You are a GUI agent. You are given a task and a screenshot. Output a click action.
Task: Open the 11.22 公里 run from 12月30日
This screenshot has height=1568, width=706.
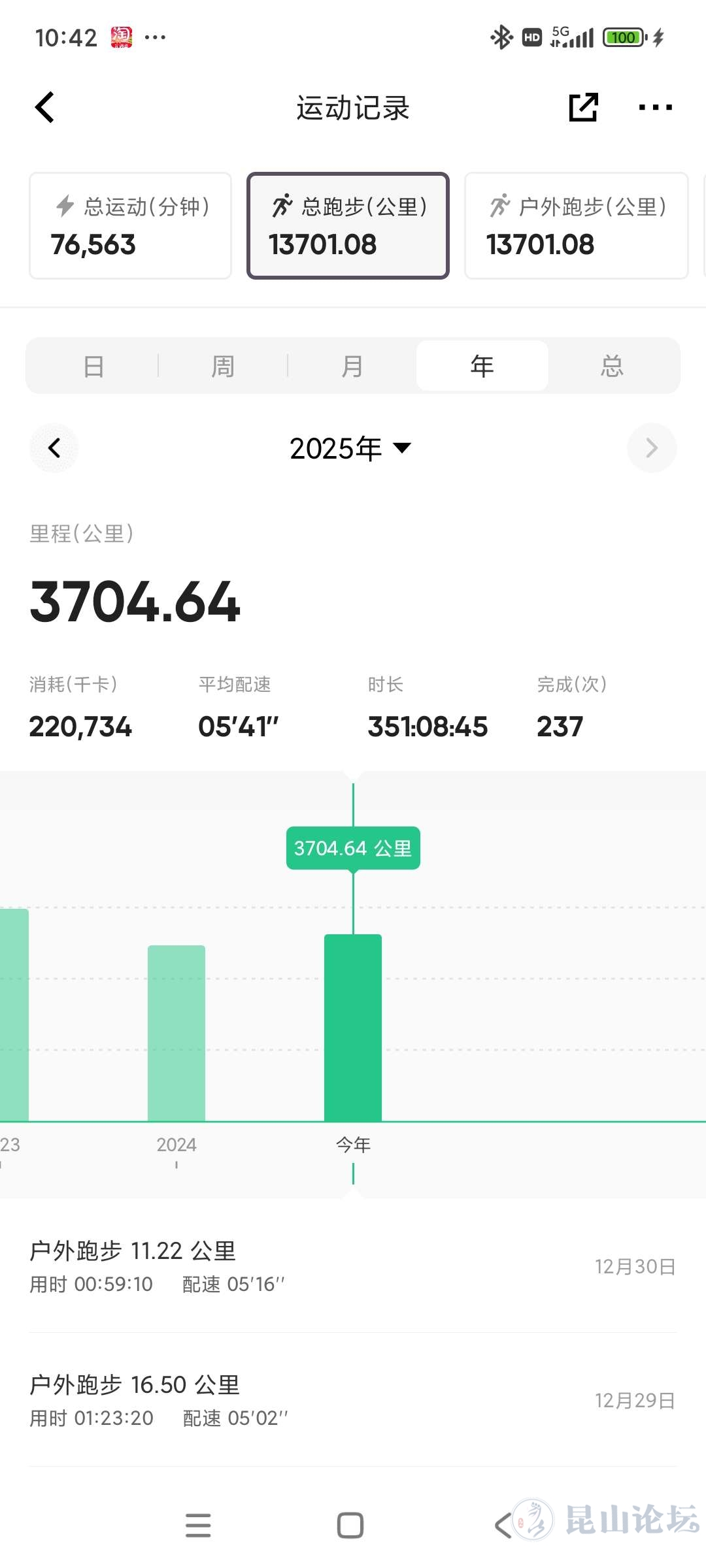click(x=353, y=1266)
